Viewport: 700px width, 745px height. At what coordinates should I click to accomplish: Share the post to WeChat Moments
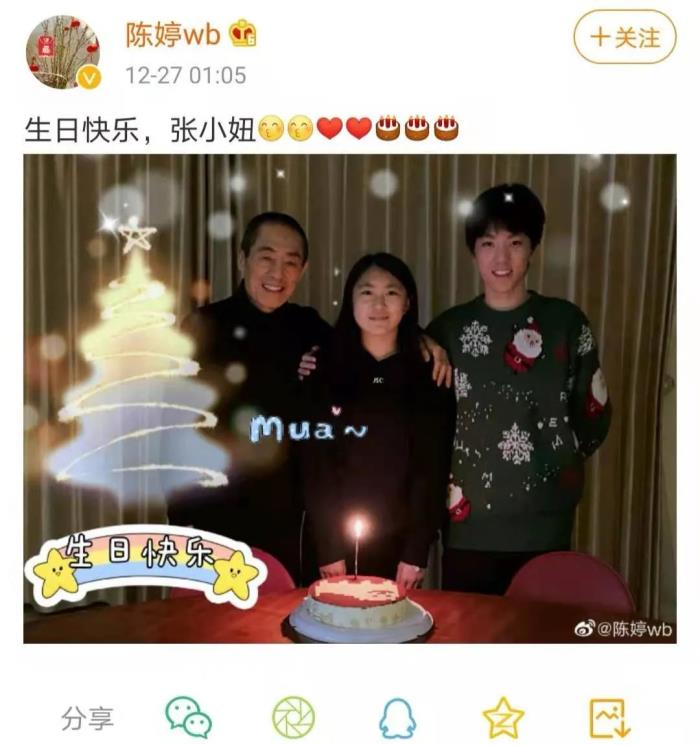point(293,717)
